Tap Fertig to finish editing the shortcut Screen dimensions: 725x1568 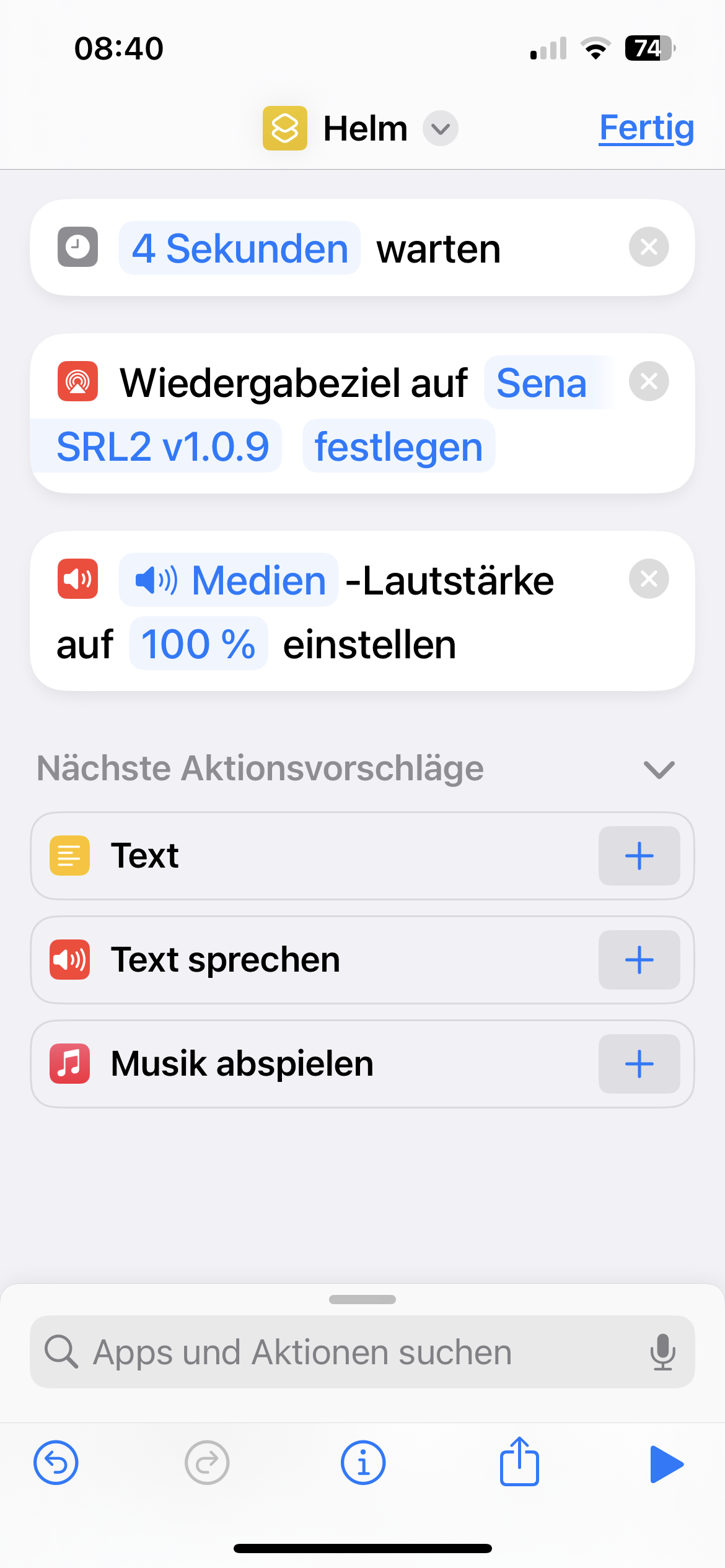646,128
